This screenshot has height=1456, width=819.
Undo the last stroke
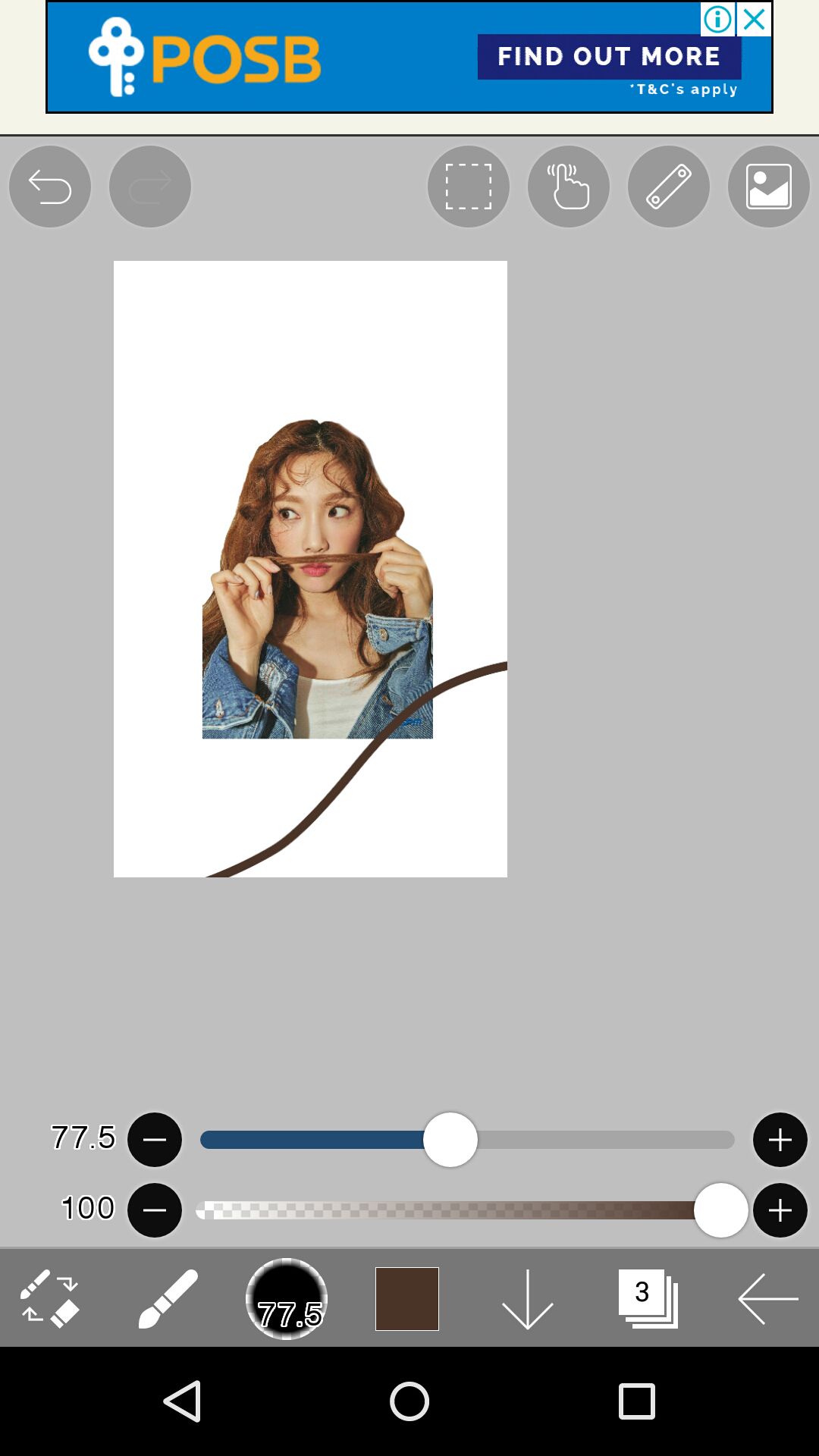tap(50, 187)
